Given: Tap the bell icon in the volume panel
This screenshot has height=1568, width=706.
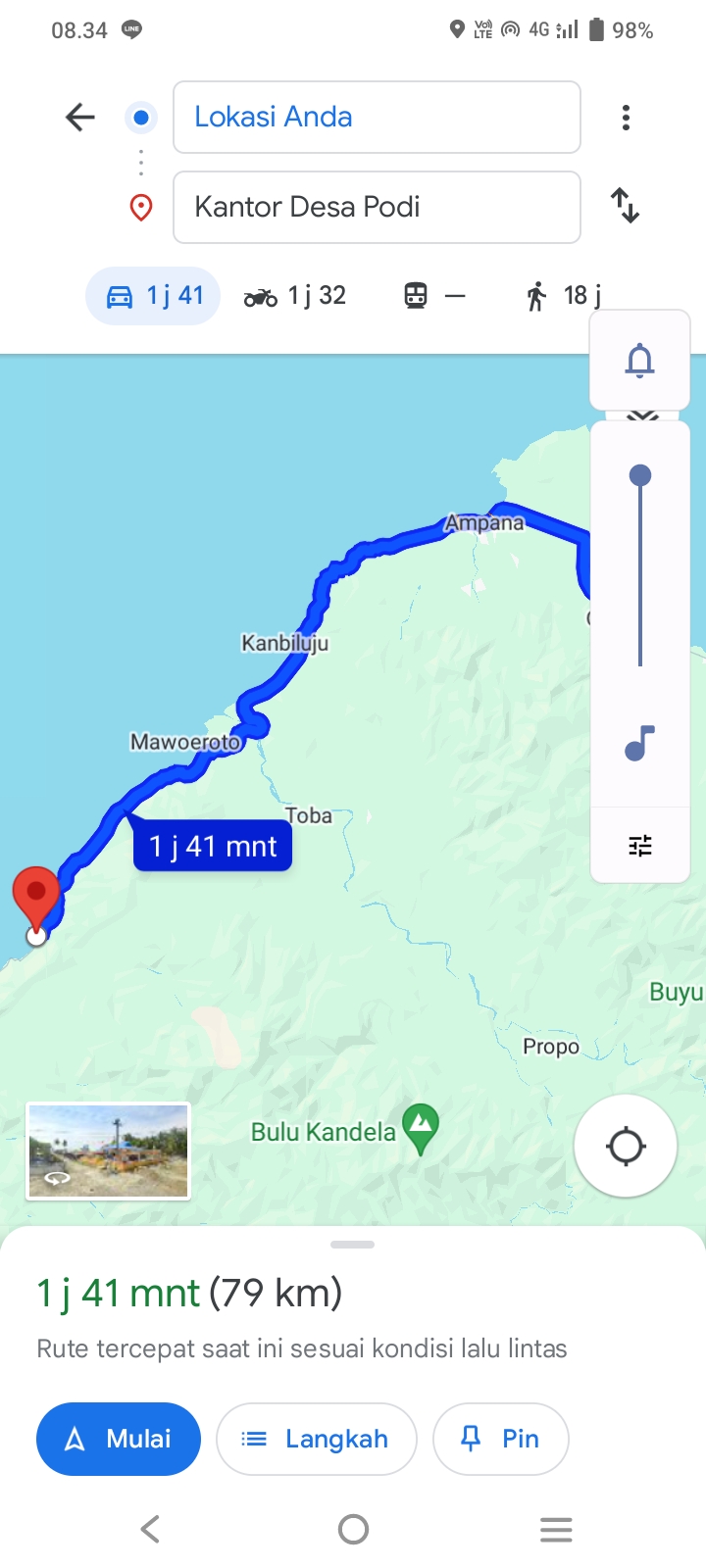Looking at the screenshot, I should pyautogui.click(x=640, y=361).
